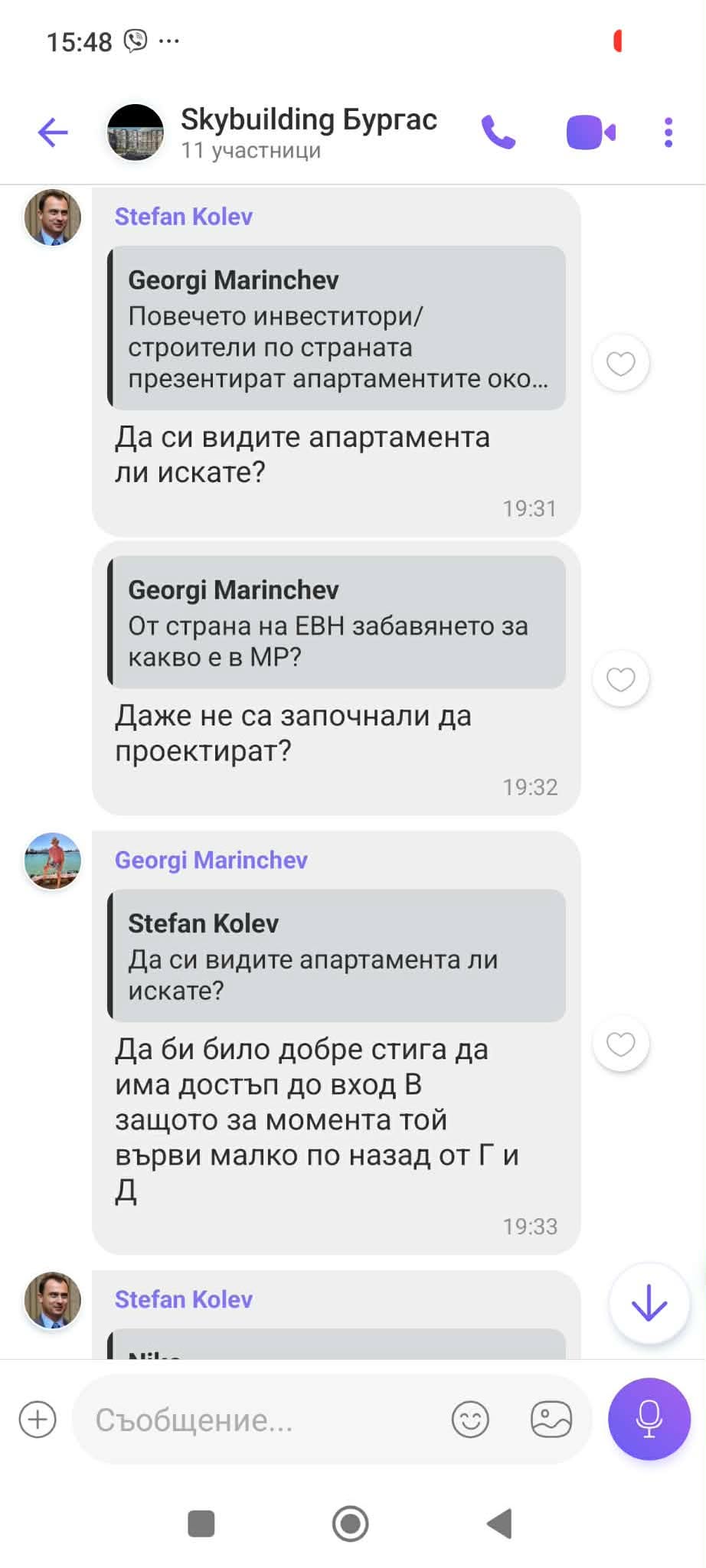The height and width of the screenshot is (1568, 706).
Task: Open the quoted message about ЕВН забавянето
Action: (x=336, y=622)
